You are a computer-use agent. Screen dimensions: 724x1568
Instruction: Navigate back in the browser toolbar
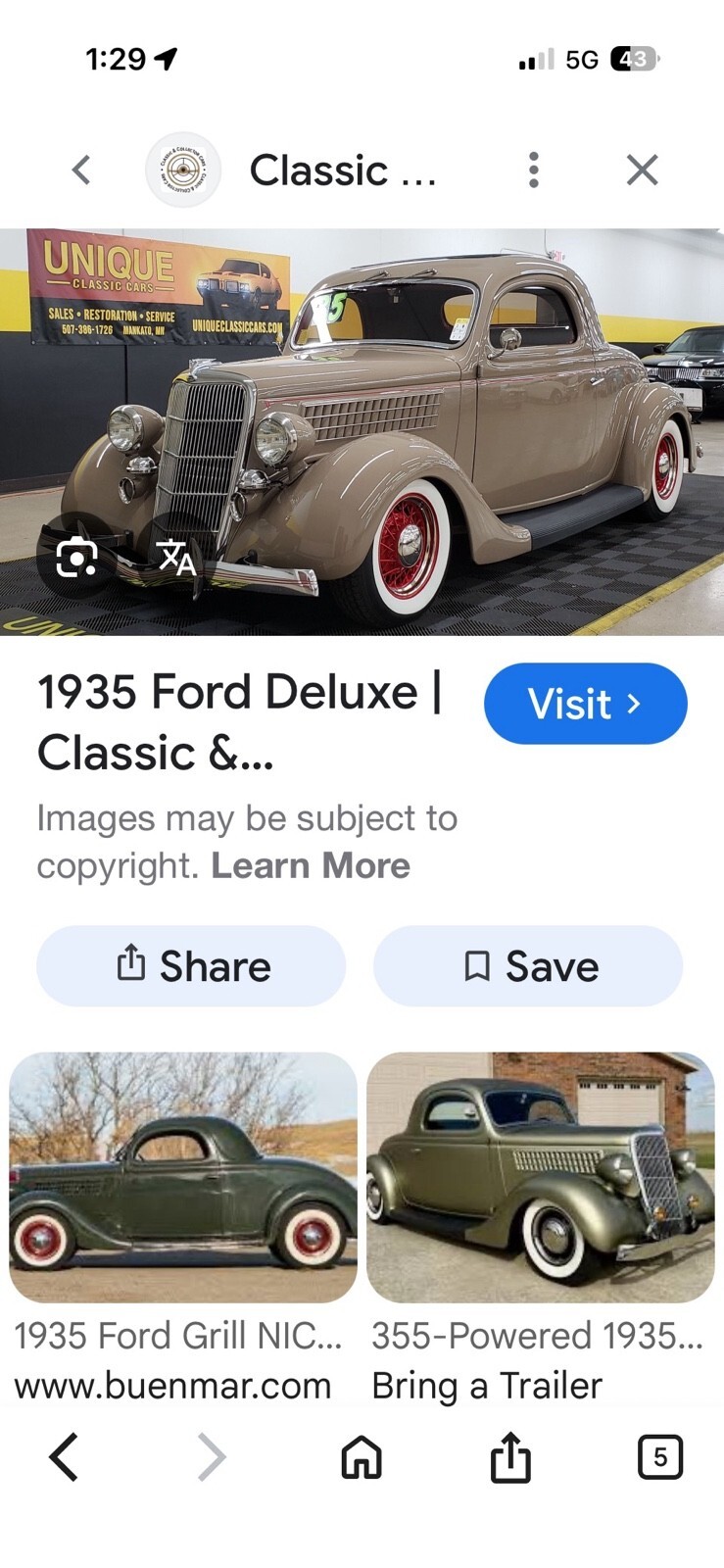pyautogui.click(x=64, y=1457)
